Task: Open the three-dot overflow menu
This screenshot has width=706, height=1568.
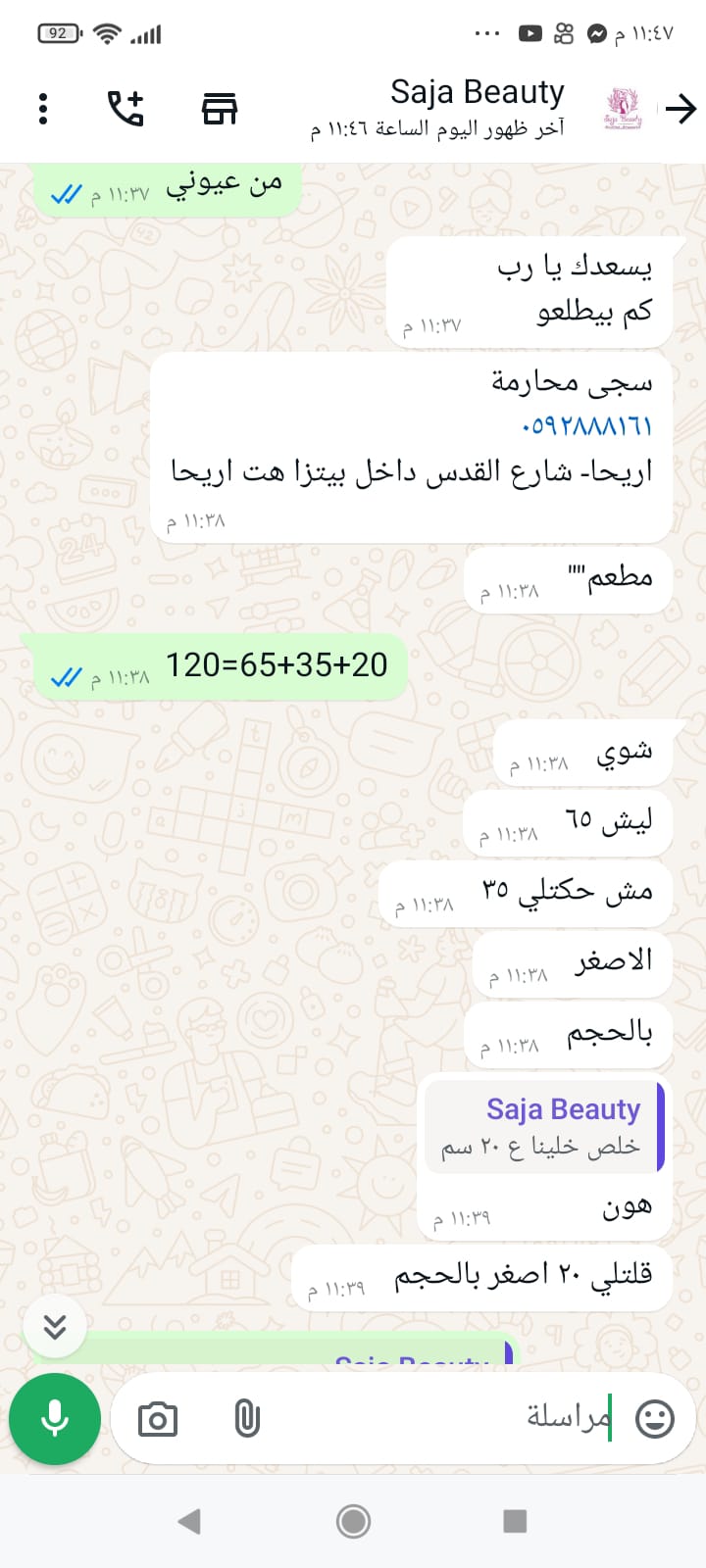Action: point(43,108)
